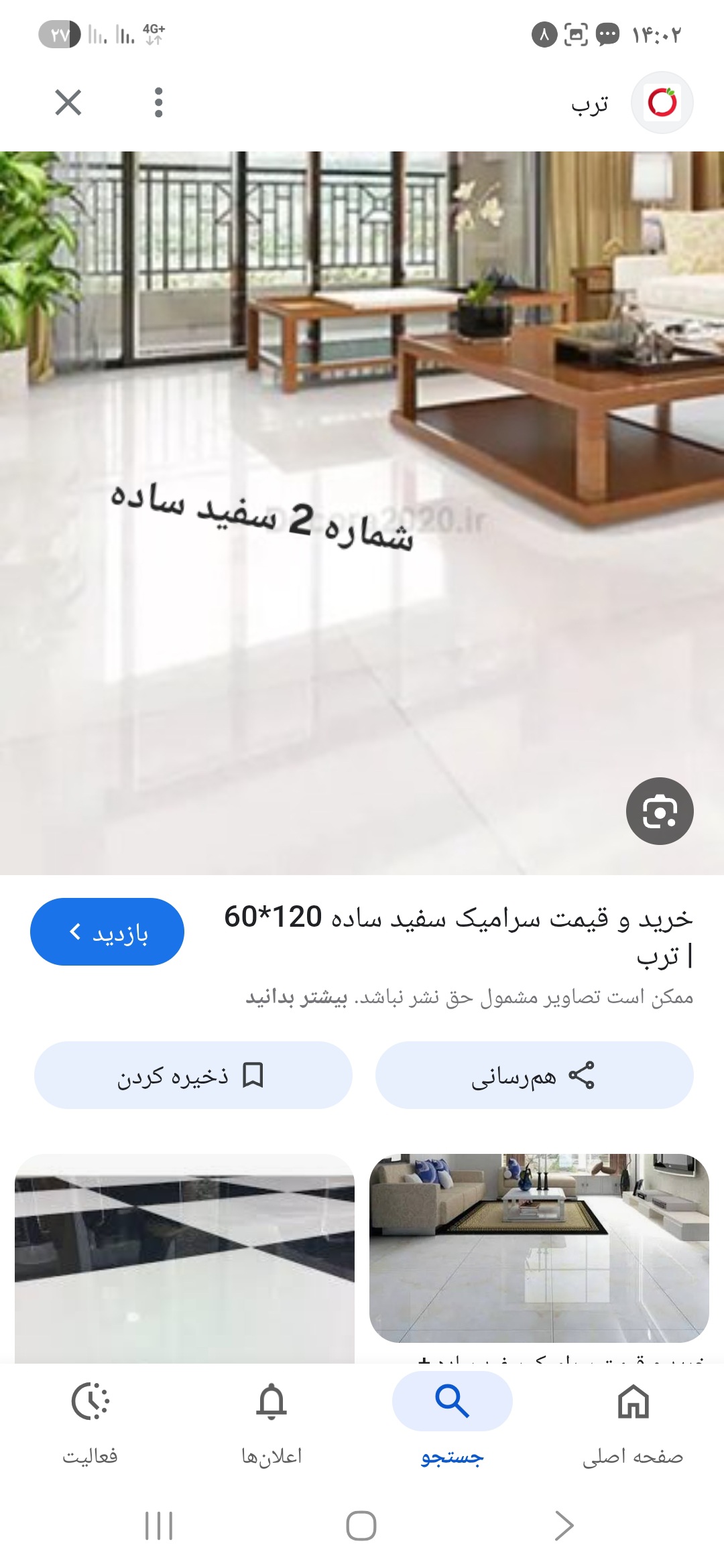The width and height of the screenshot is (724, 1568).
Task: Tap the system home button
Action: click(361, 1526)
